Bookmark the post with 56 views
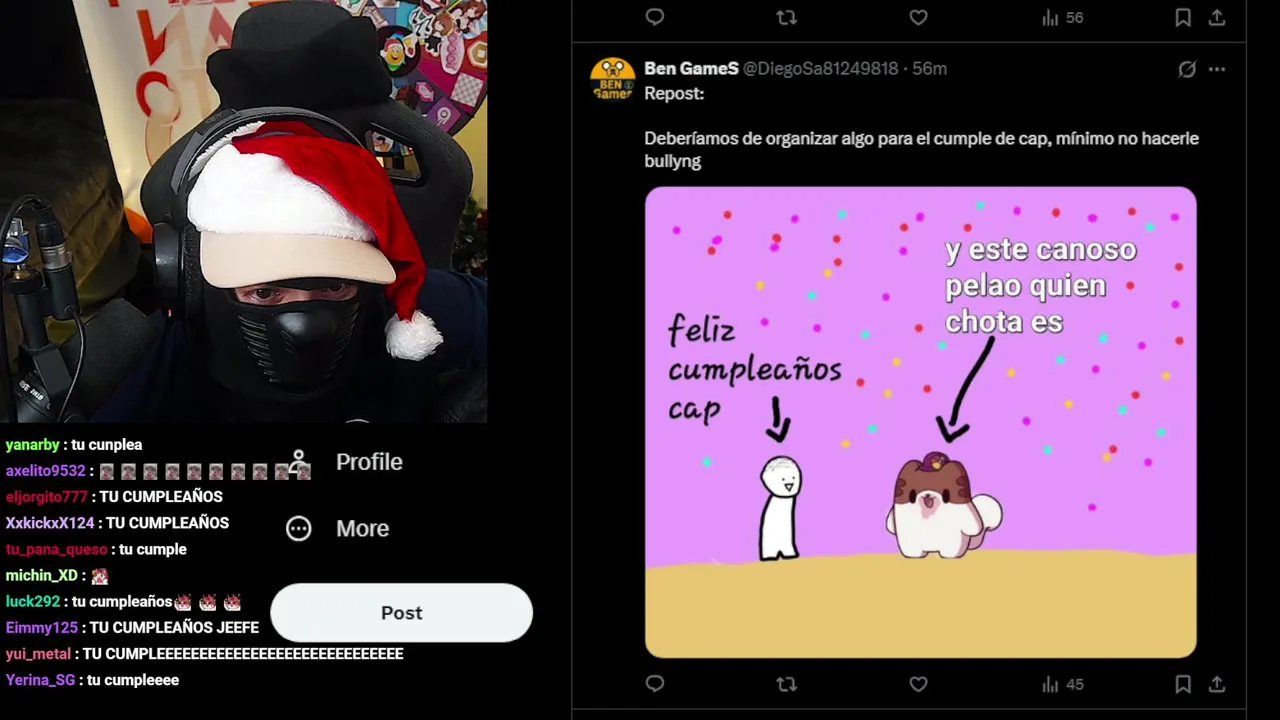Viewport: 1280px width, 720px height. (x=1182, y=17)
